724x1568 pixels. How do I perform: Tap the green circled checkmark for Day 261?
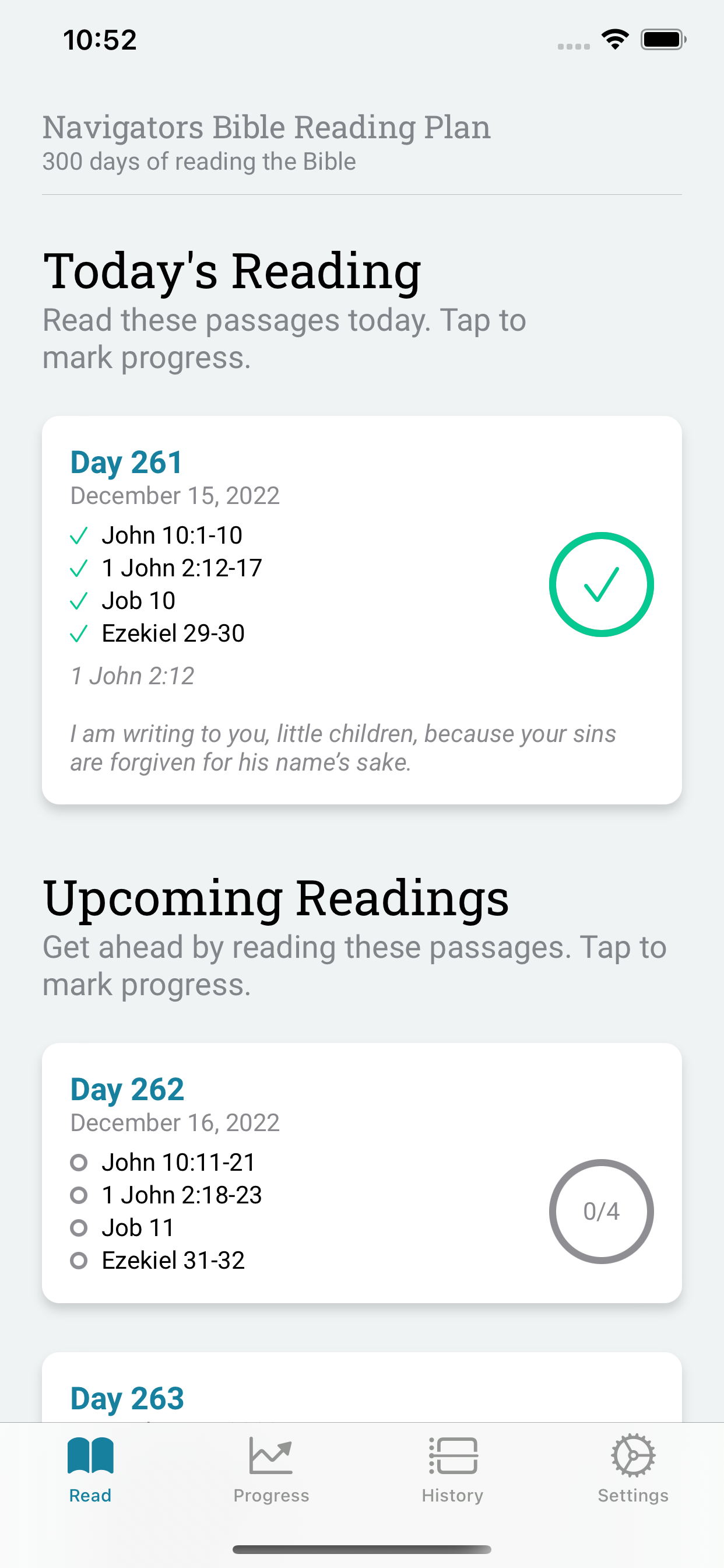(601, 584)
